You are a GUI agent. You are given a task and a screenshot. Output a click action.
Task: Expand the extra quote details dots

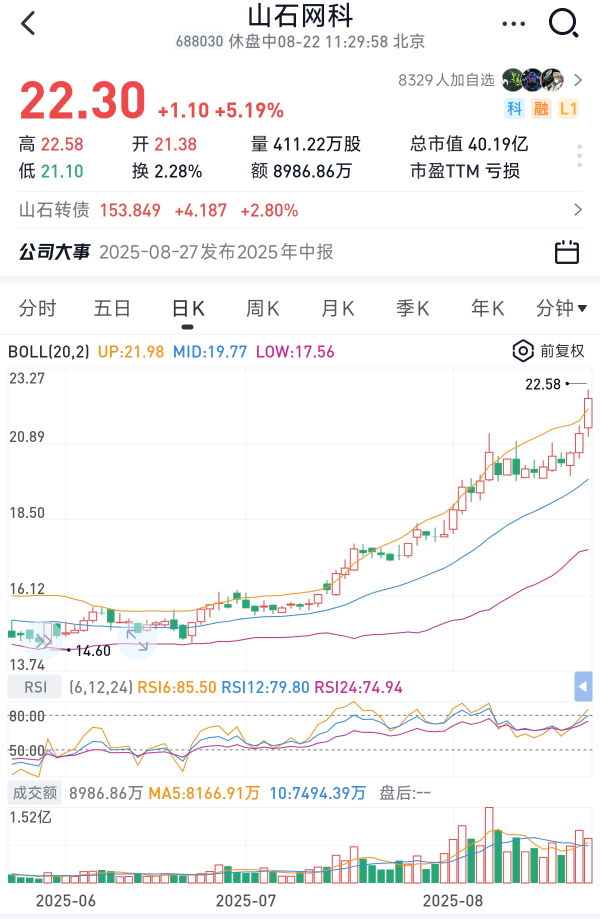point(579,156)
